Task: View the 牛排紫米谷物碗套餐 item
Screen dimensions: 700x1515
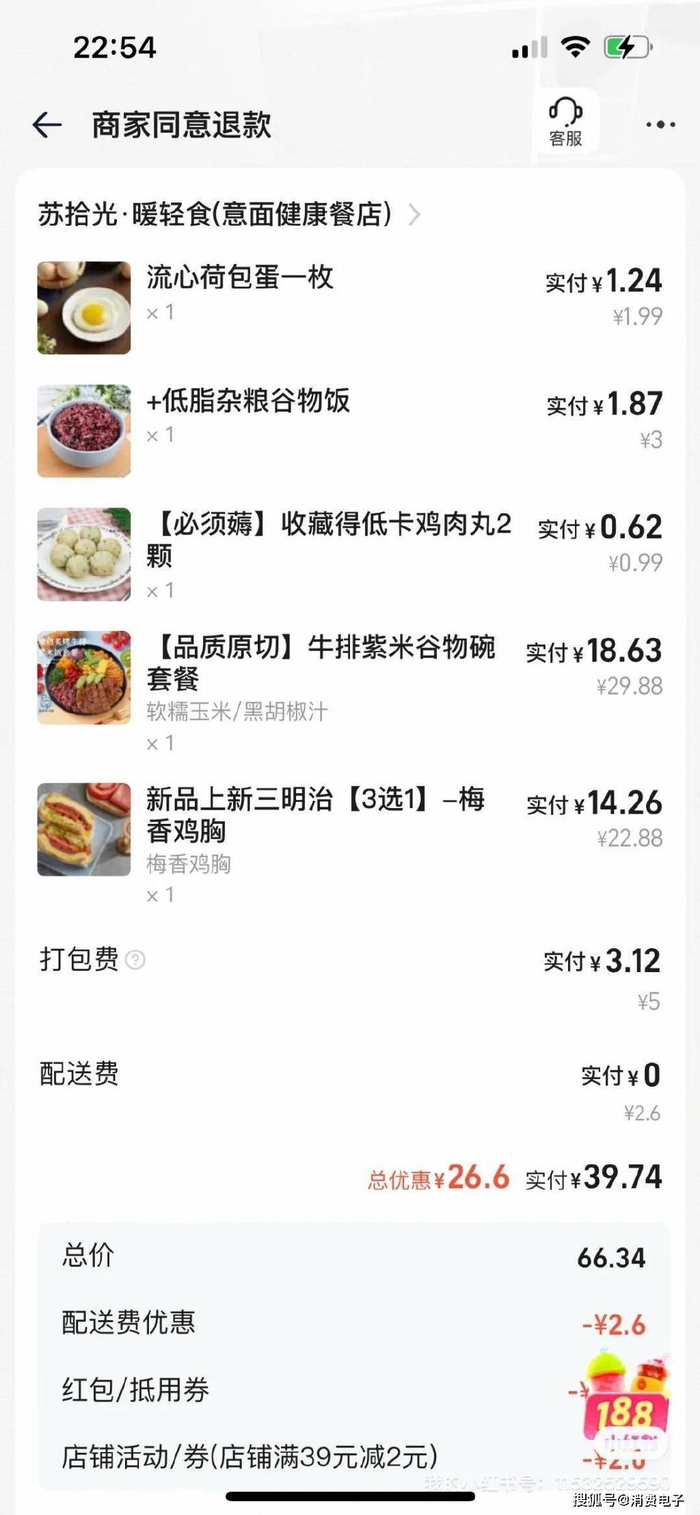Action: (x=320, y=663)
